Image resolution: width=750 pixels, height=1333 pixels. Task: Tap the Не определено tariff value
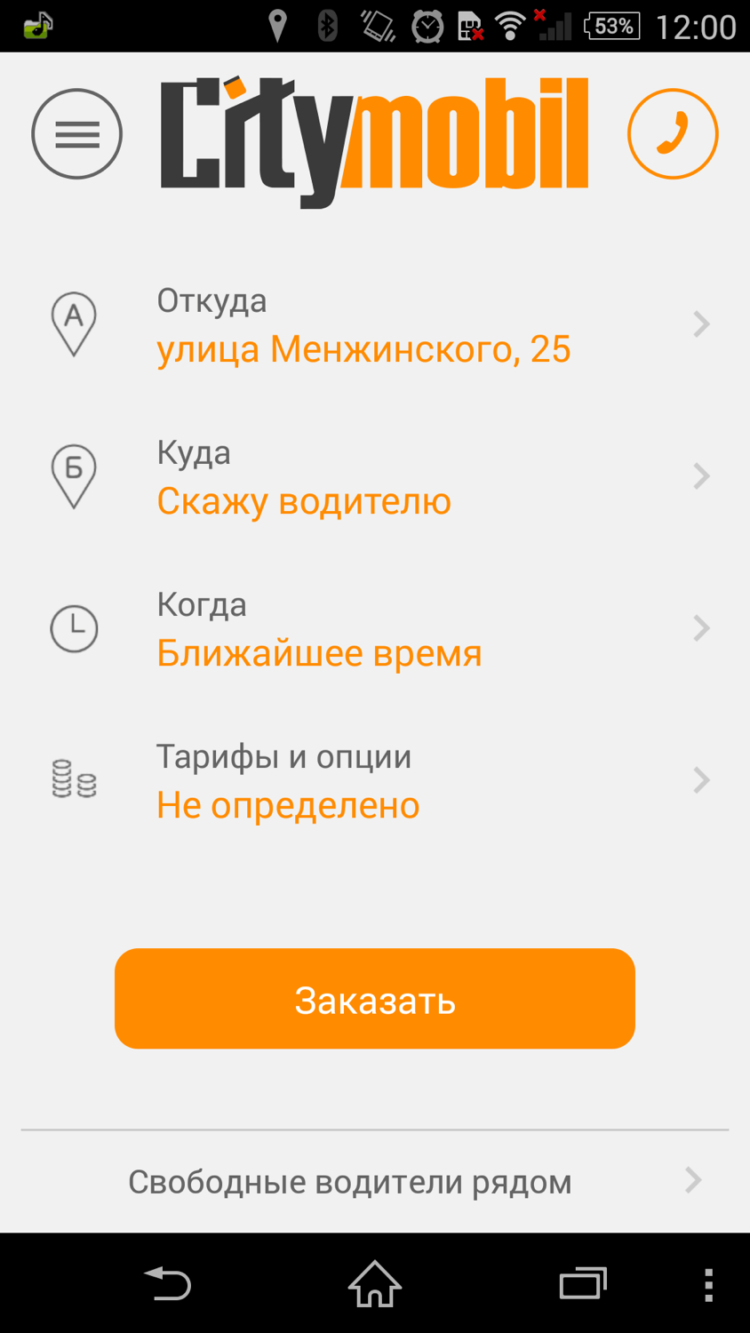point(287,804)
